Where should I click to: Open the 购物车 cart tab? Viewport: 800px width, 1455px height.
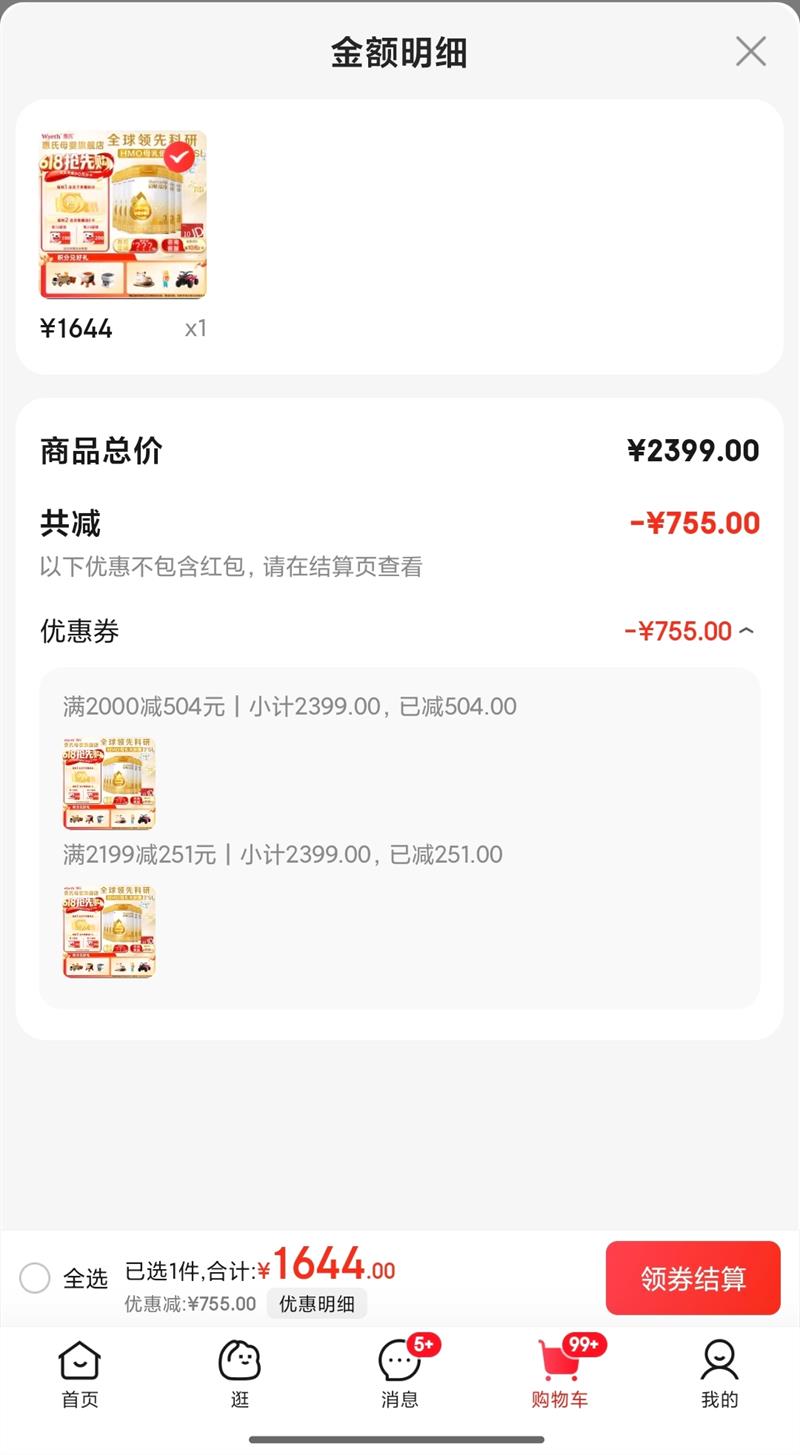560,1374
